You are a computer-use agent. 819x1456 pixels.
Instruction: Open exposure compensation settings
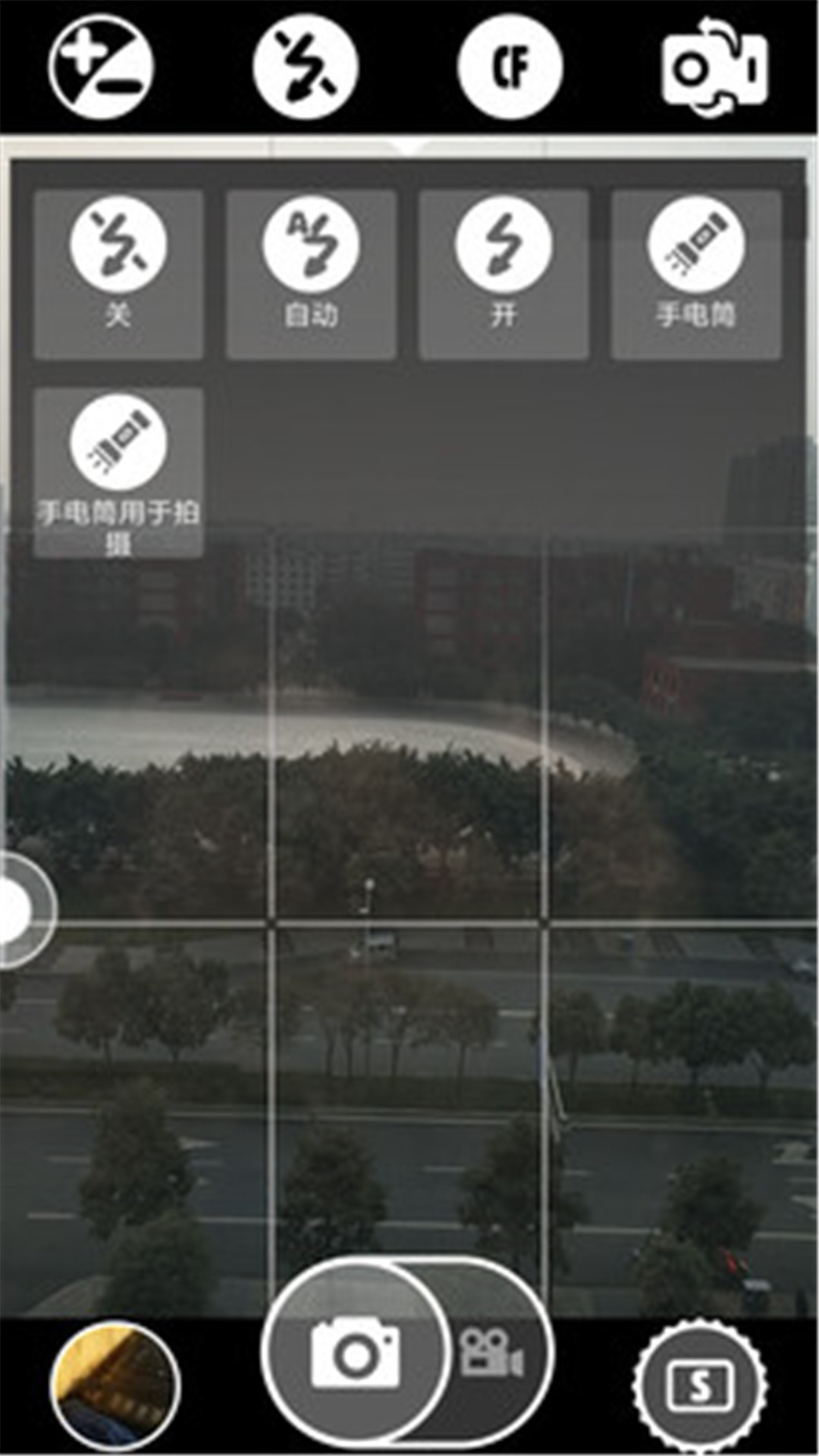pyautogui.click(x=102, y=67)
